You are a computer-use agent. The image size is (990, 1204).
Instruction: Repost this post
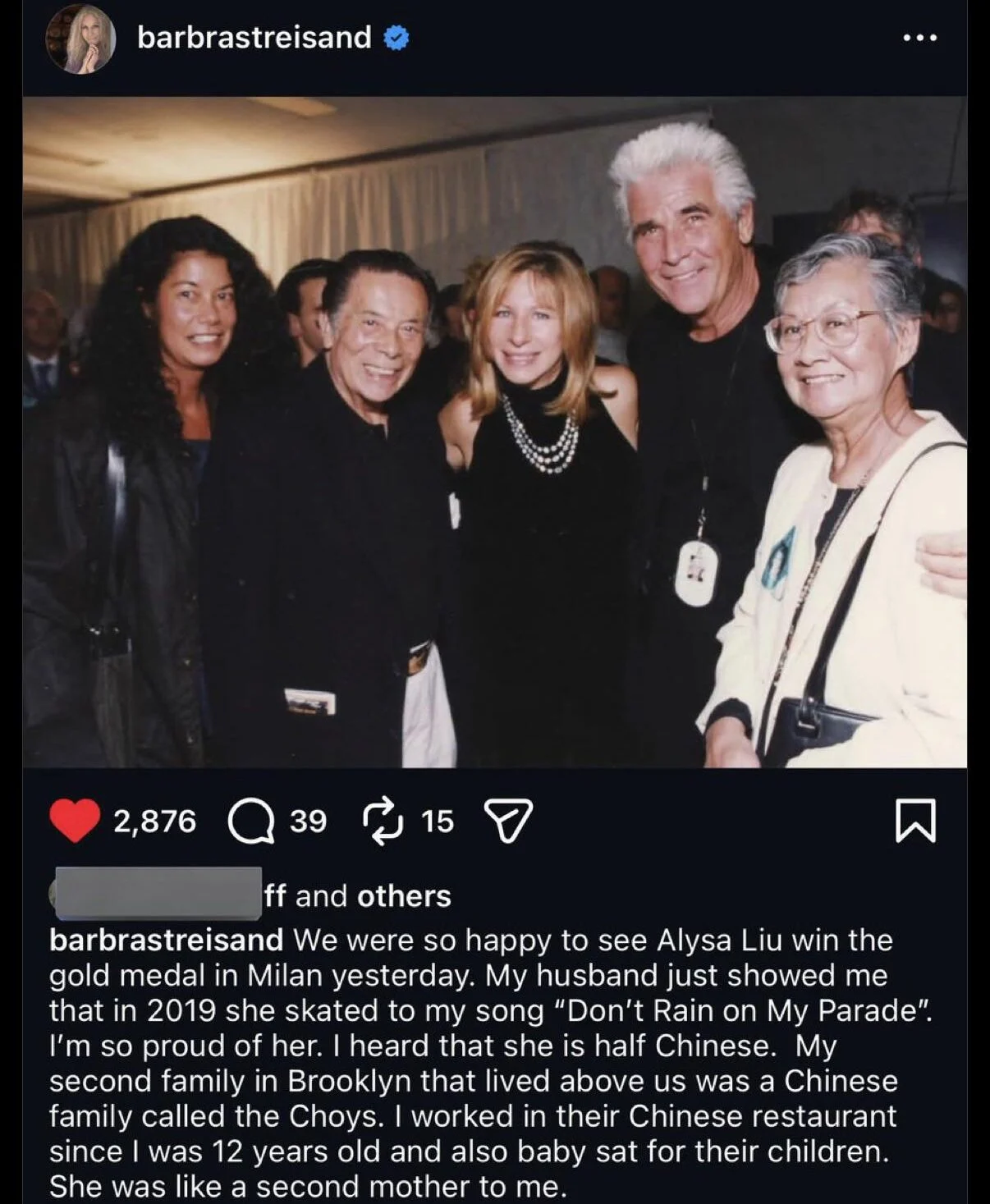382,822
